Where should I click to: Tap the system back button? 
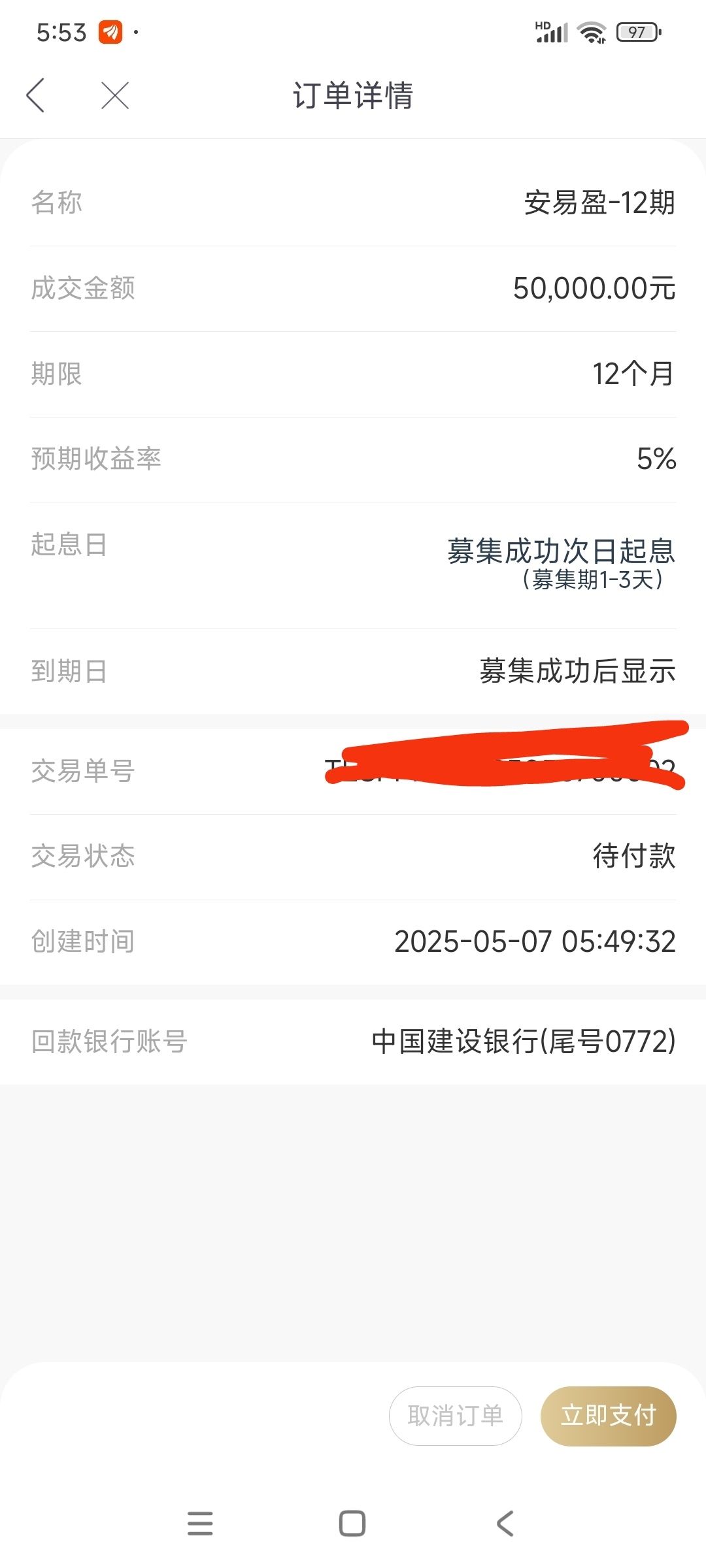[505, 1523]
